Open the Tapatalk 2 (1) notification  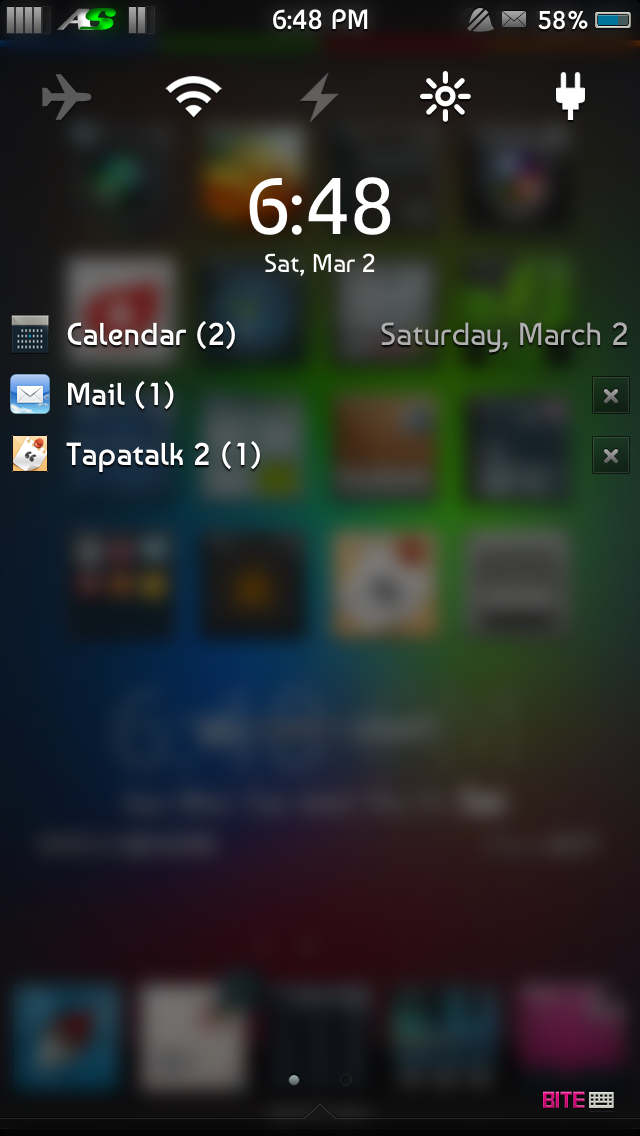coord(162,455)
